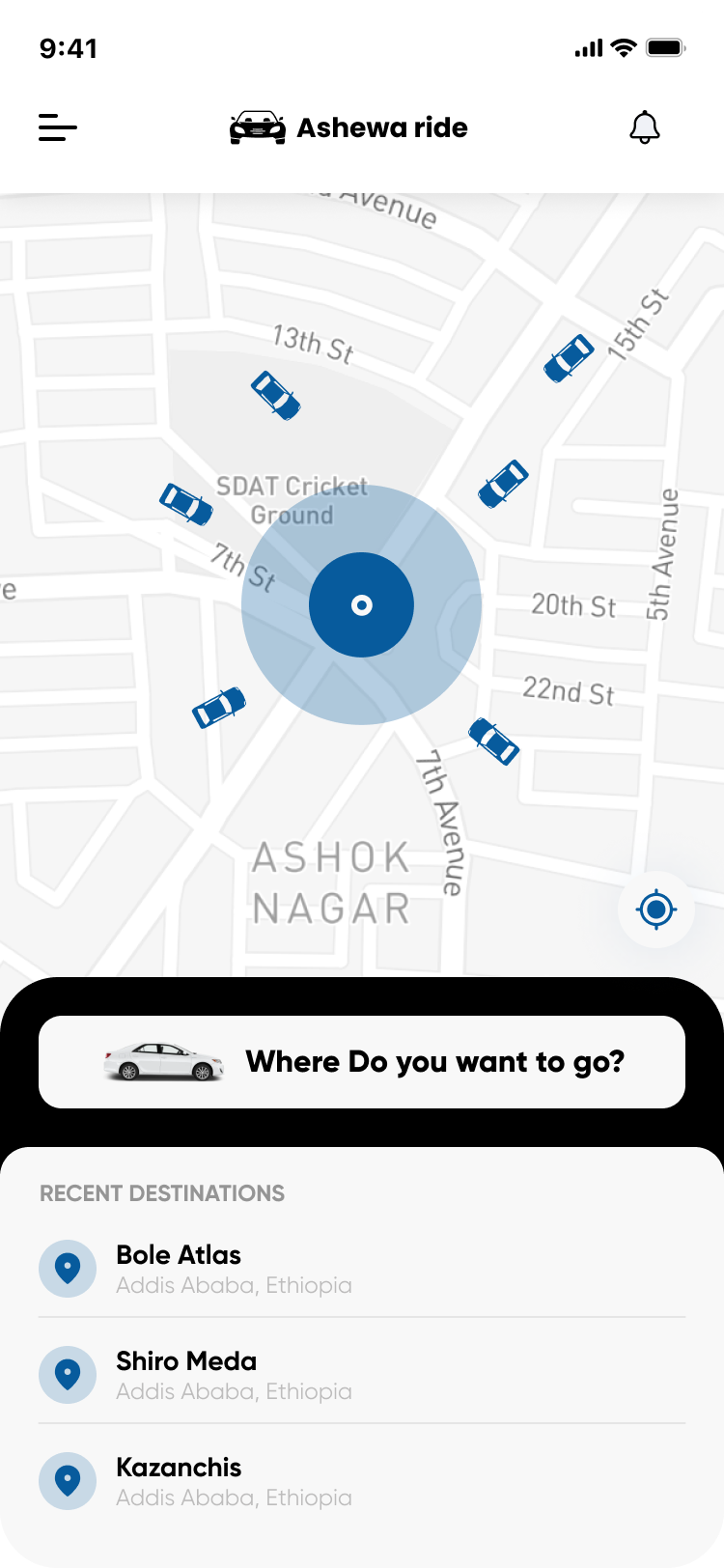This screenshot has width=724, height=1568.
Task: Tap the 'Where Do you want to go?' field
Action: pyautogui.click(x=362, y=1062)
